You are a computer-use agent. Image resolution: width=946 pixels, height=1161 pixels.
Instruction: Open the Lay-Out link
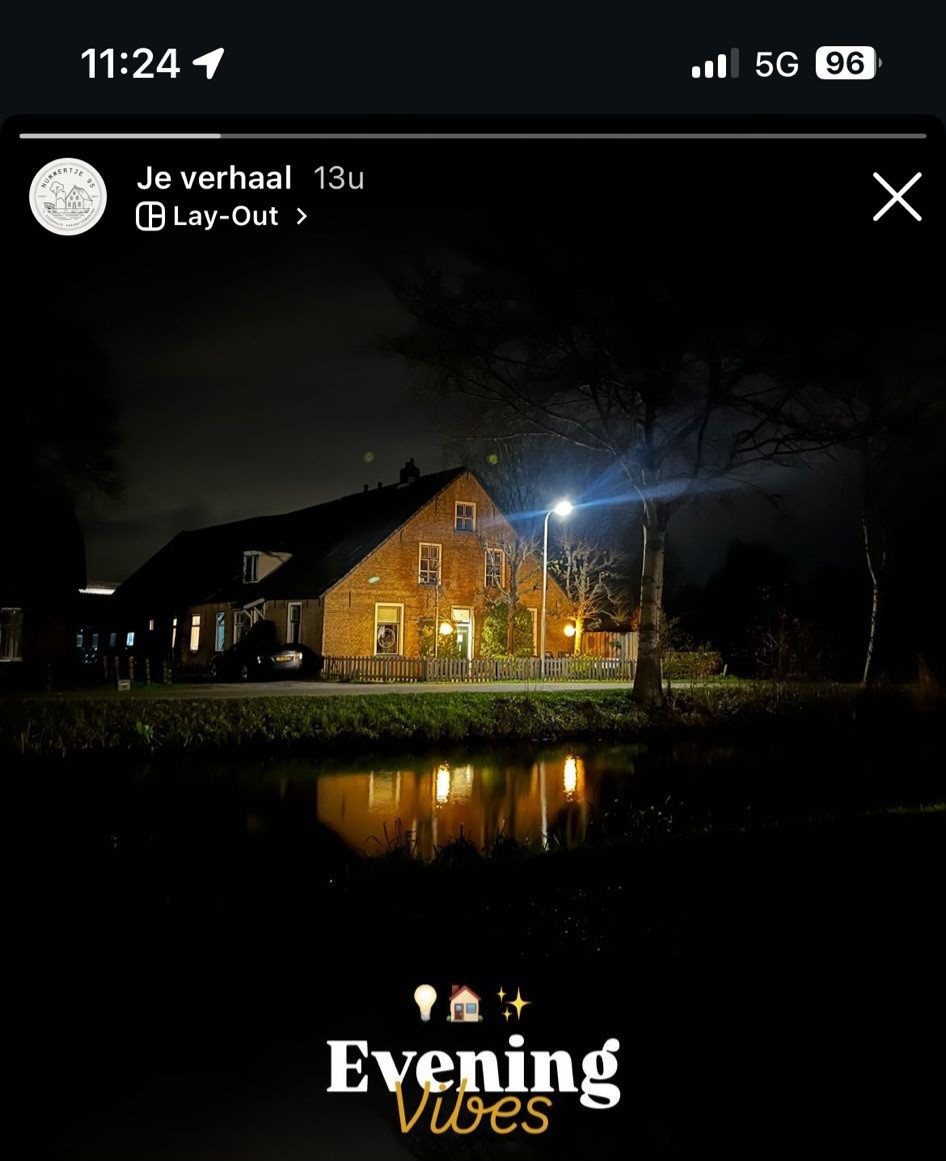coord(222,216)
